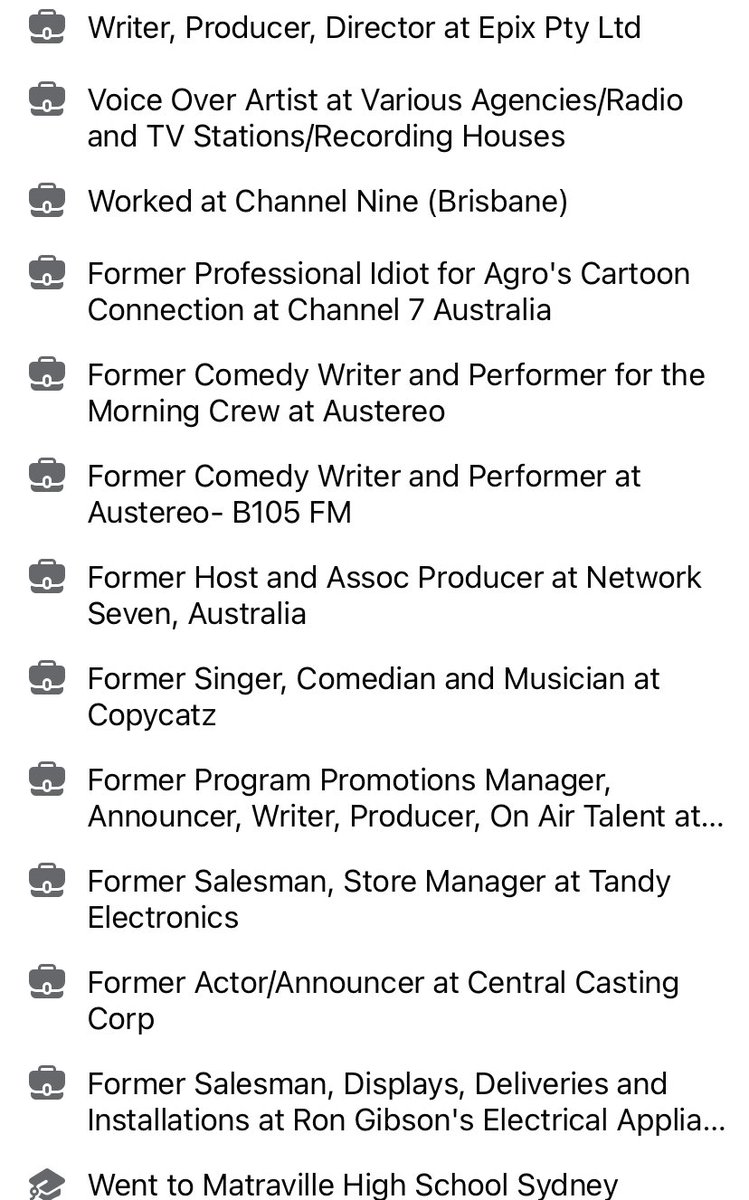Open the Former Program Promotions Manager entry

pos(404,798)
